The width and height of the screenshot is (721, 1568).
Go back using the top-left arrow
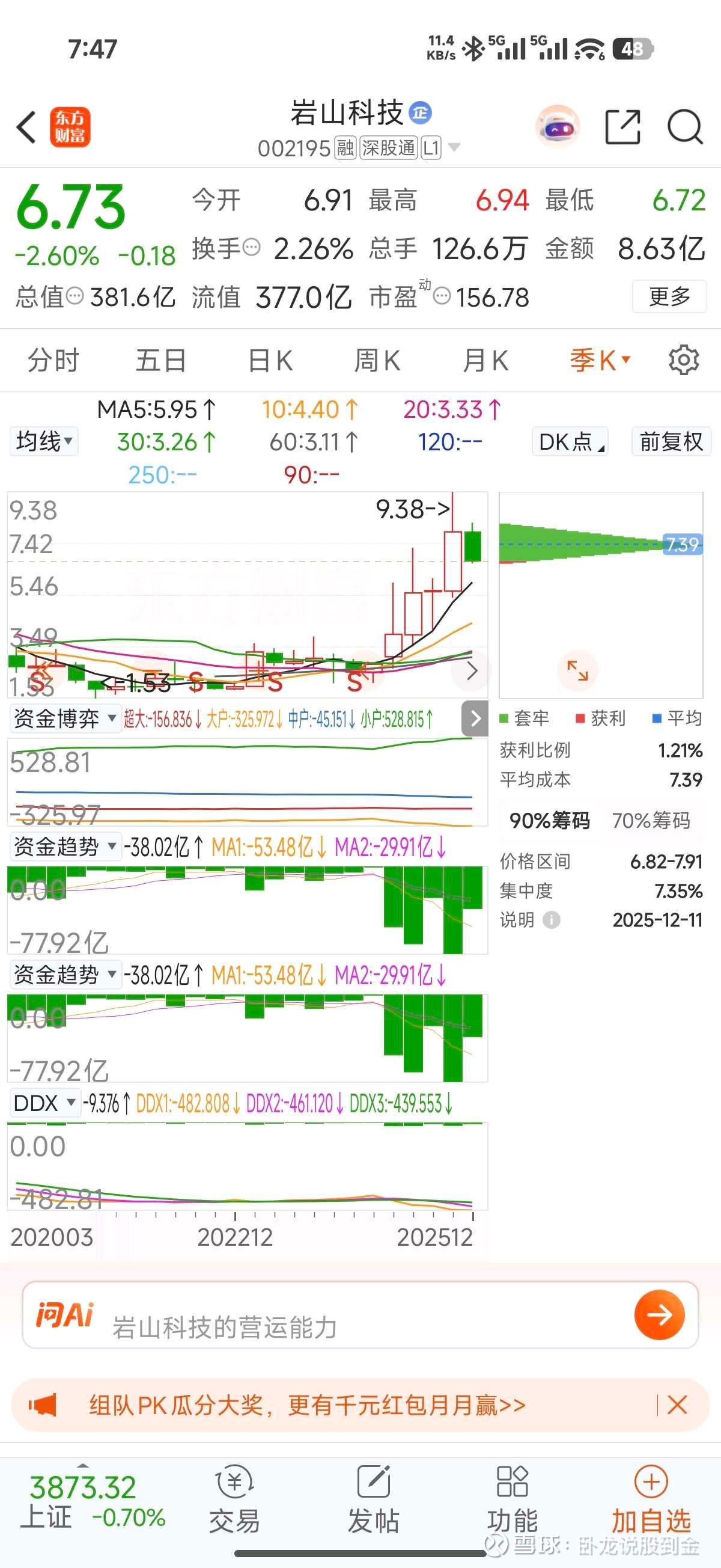[27, 127]
